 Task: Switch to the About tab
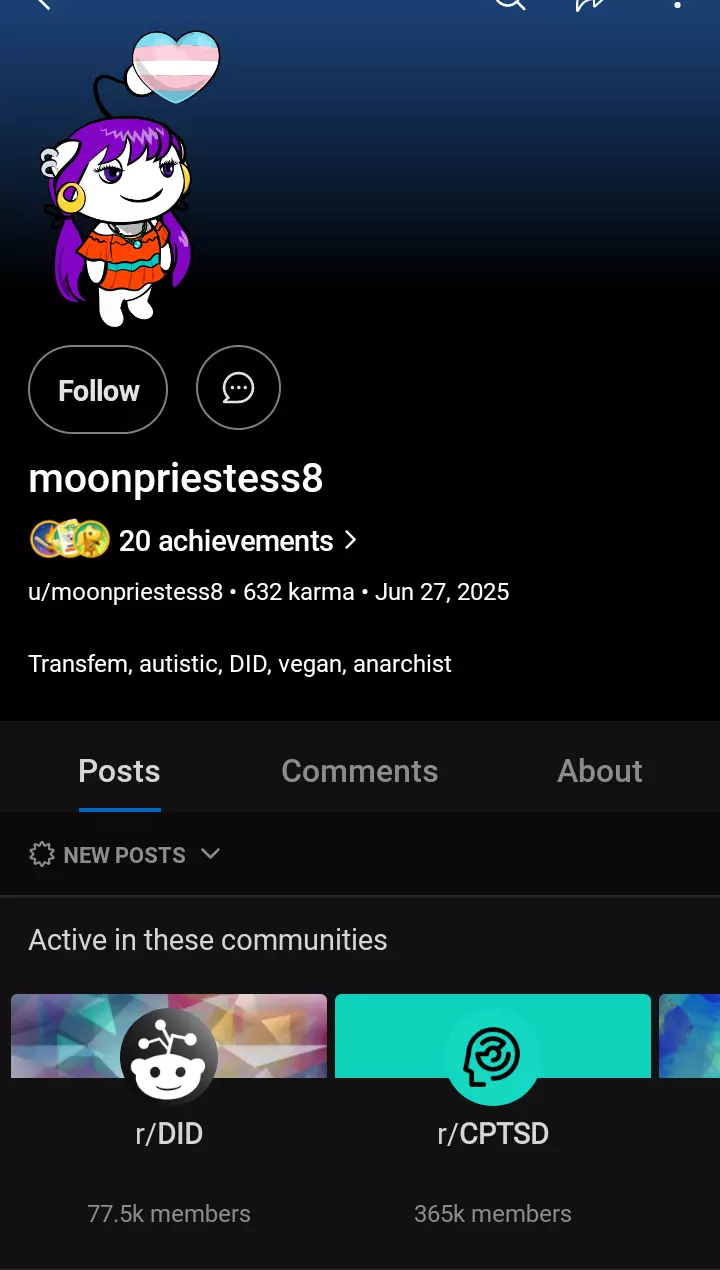599,771
